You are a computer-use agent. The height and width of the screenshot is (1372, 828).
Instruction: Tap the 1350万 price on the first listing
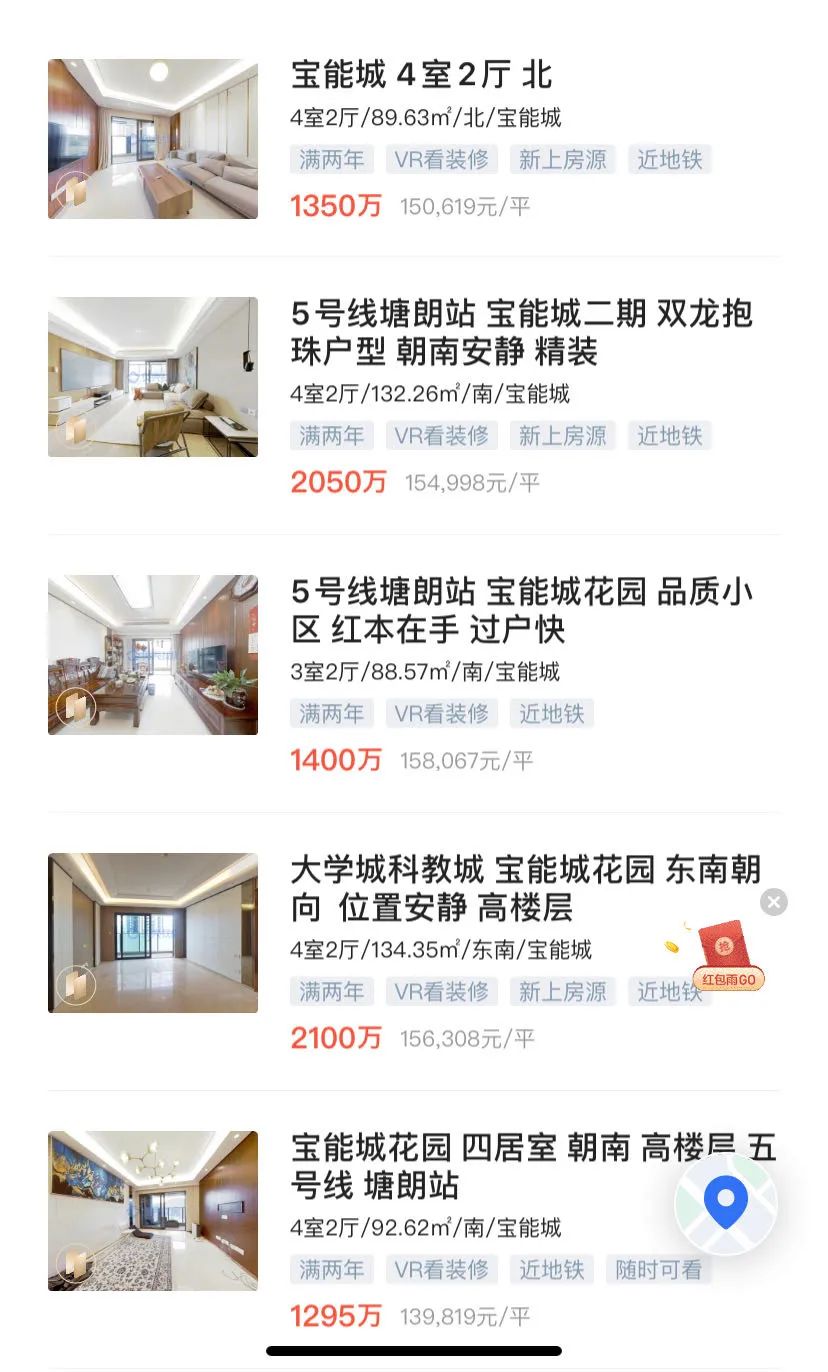click(x=335, y=206)
